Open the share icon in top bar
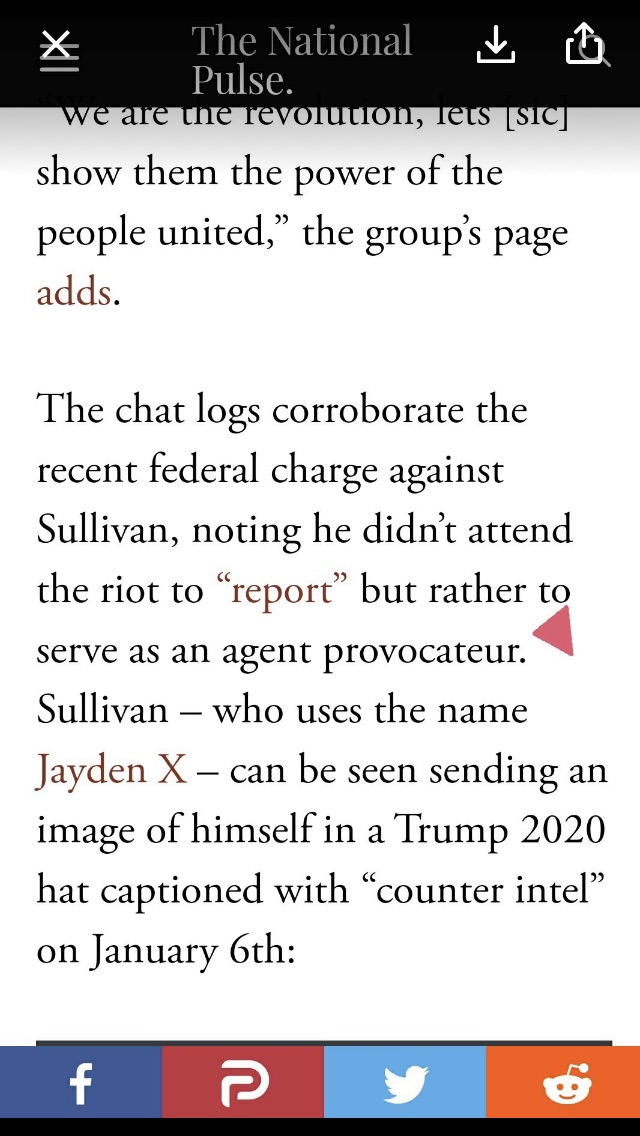 (583, 44)
